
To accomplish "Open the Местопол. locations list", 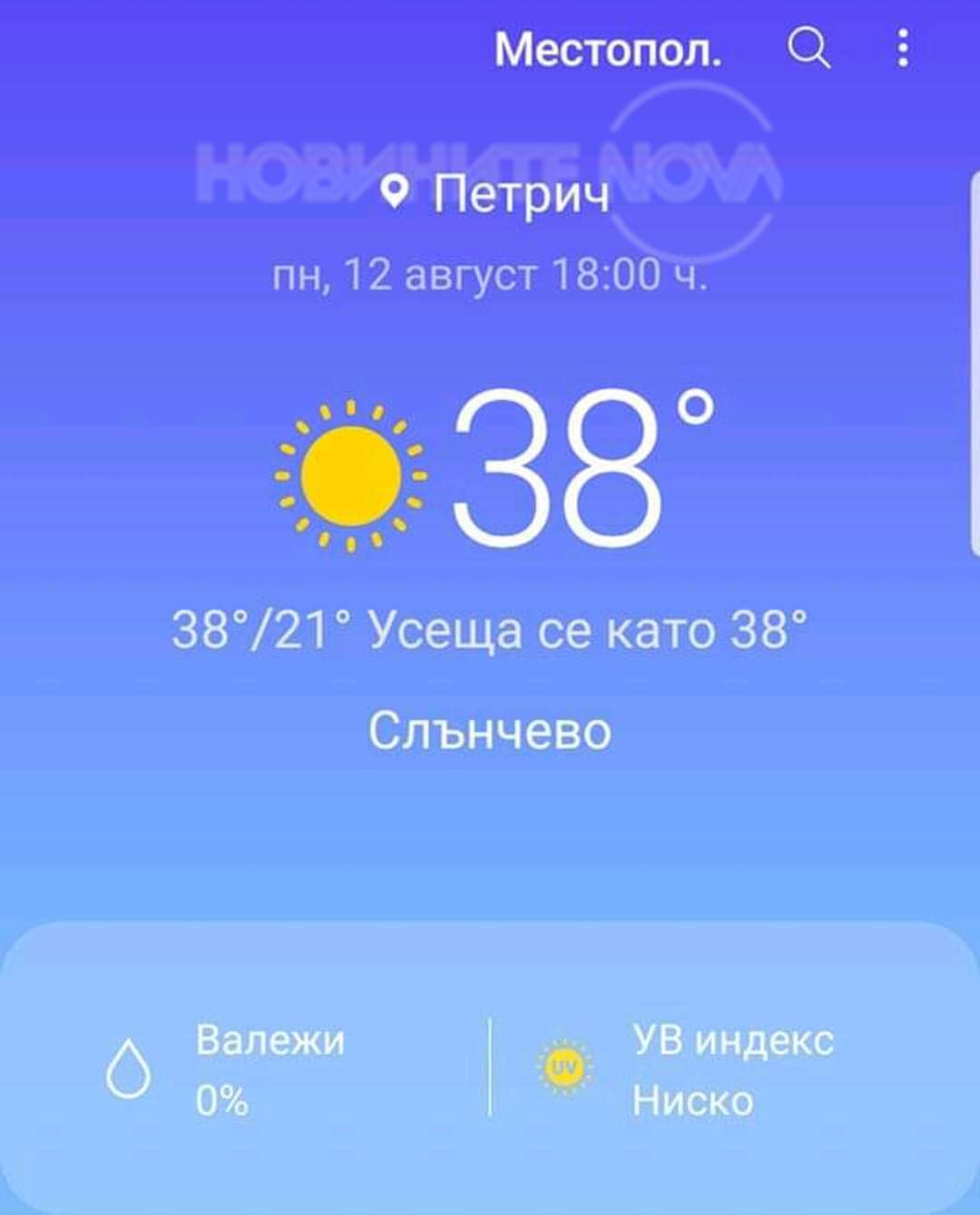I will point(607,49).
